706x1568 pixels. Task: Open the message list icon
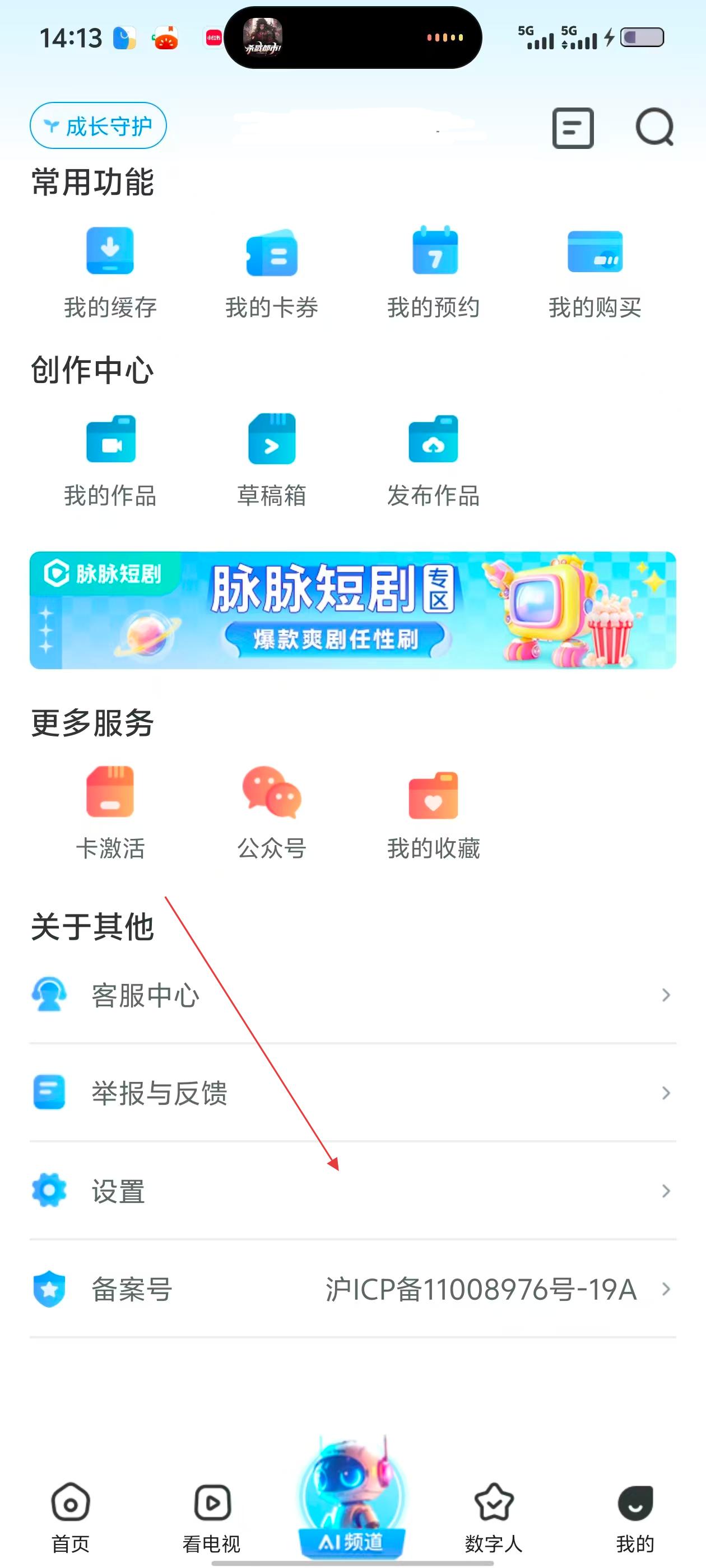[573, 128]
